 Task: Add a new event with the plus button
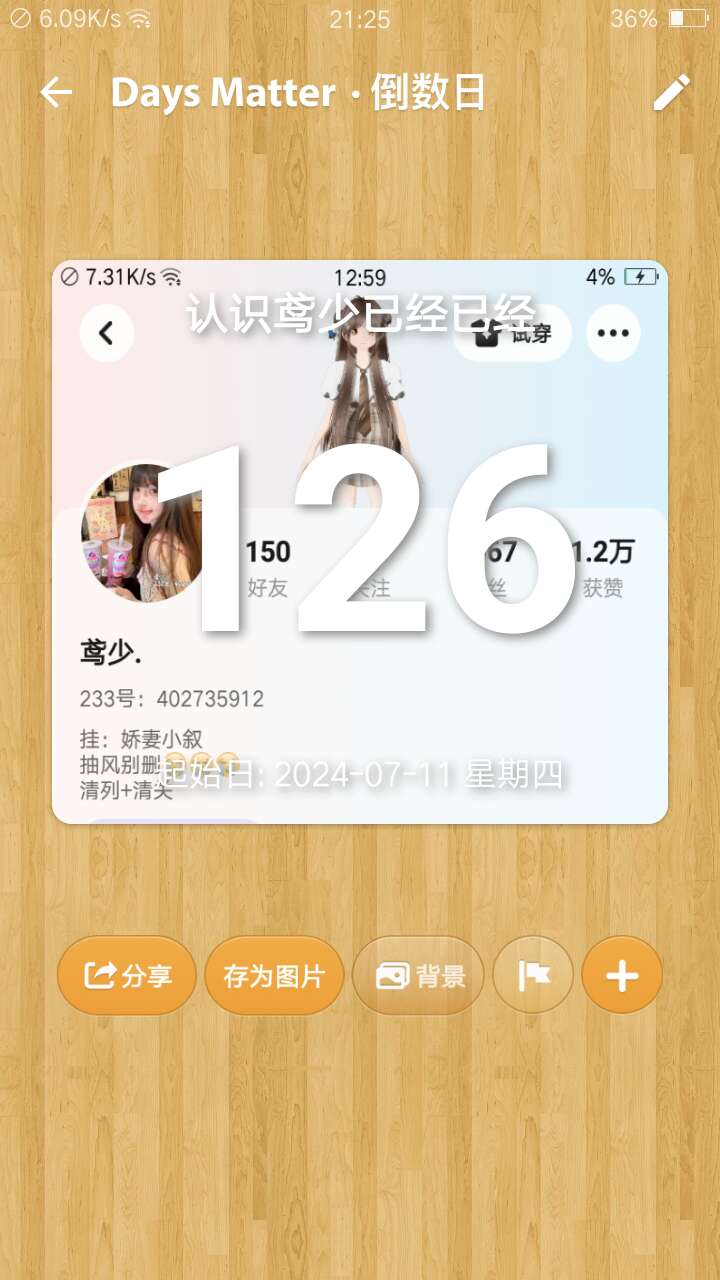click(x=622, y=975)
